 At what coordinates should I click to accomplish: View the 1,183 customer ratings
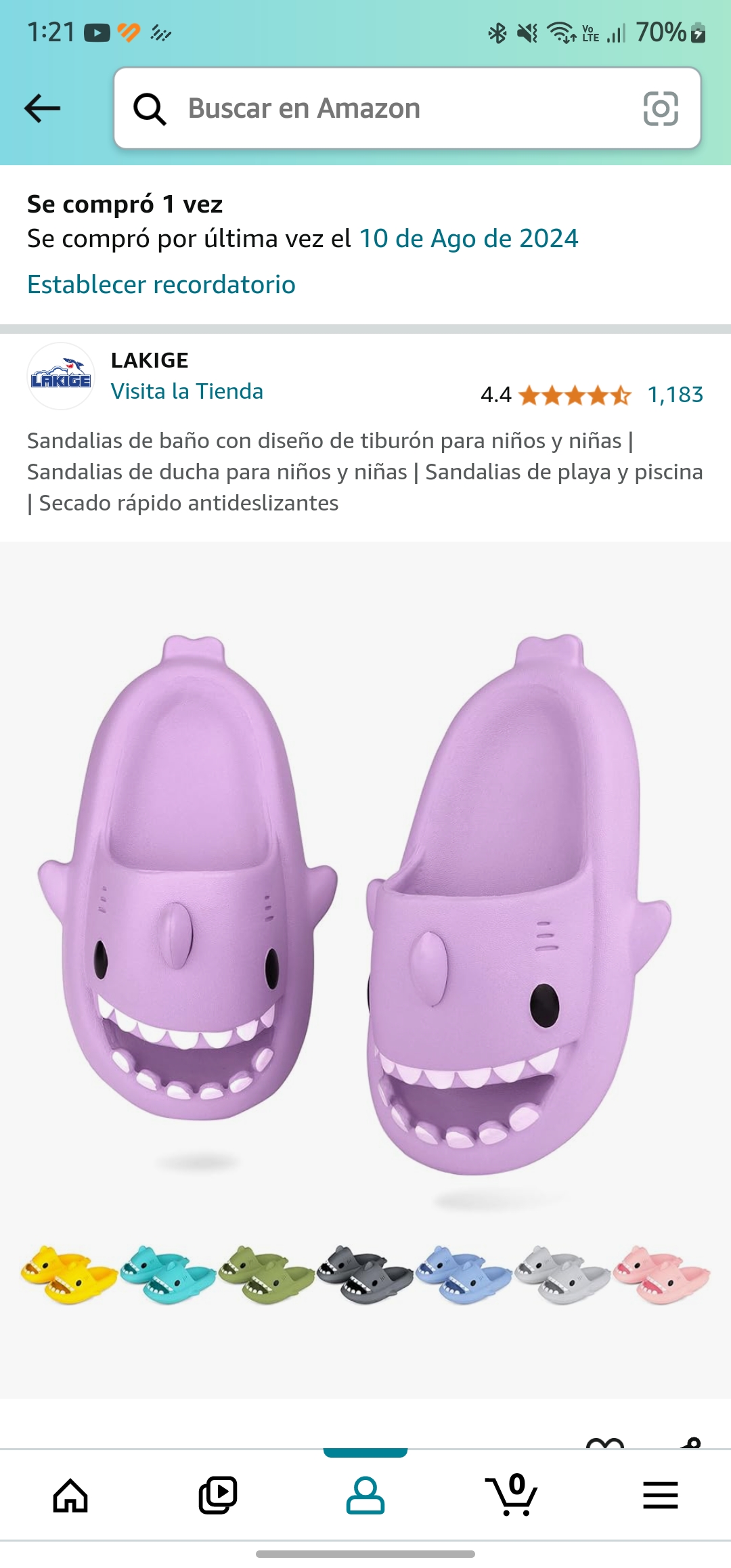coord(675,394)
